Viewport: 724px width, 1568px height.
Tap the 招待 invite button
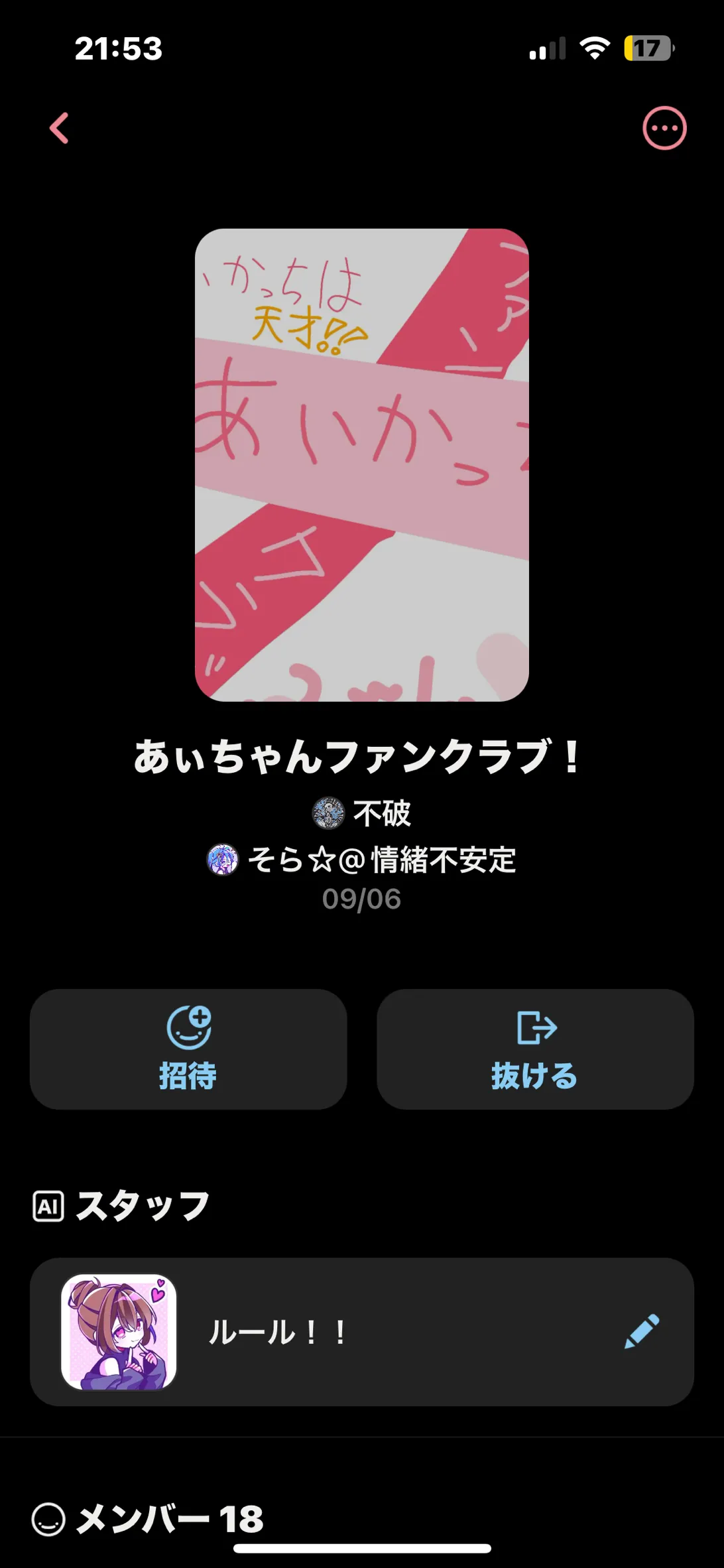[x=188, y=1049]
